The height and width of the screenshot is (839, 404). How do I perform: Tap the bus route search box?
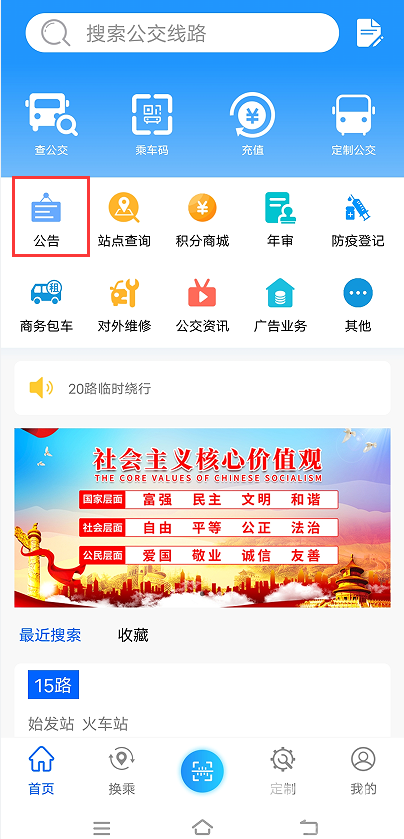pos(182,33)
